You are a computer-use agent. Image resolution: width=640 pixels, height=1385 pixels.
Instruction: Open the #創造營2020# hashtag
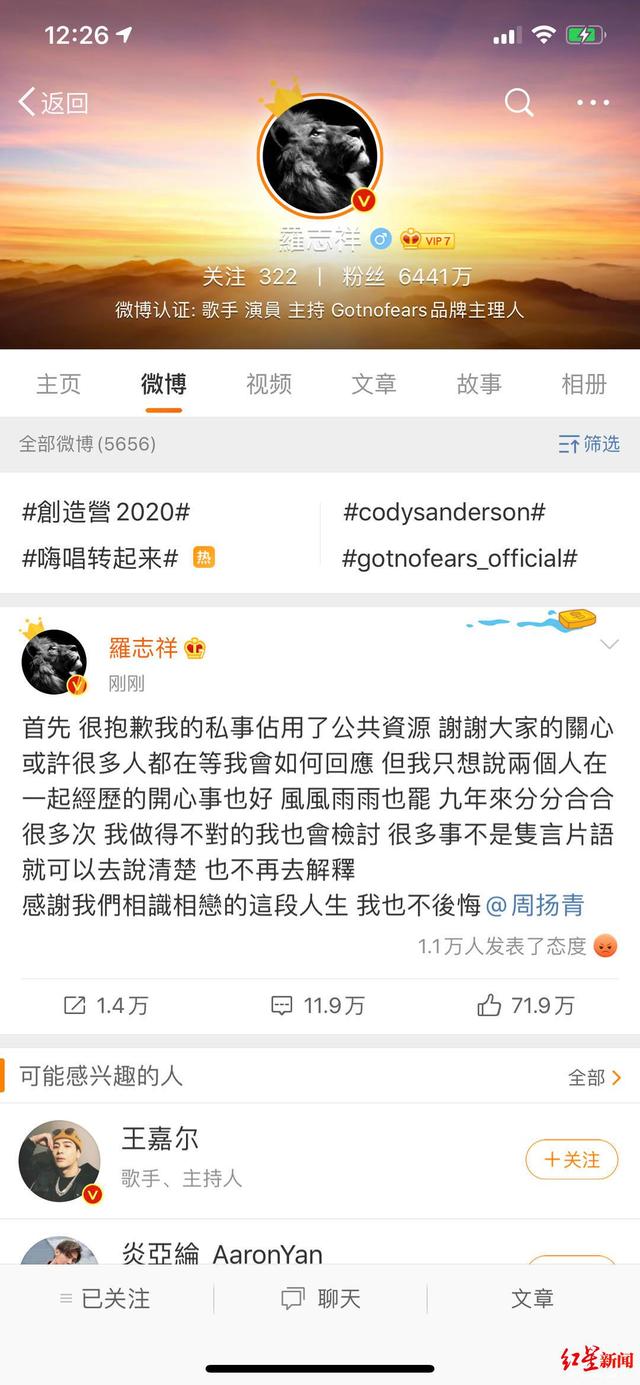point(106,513)
